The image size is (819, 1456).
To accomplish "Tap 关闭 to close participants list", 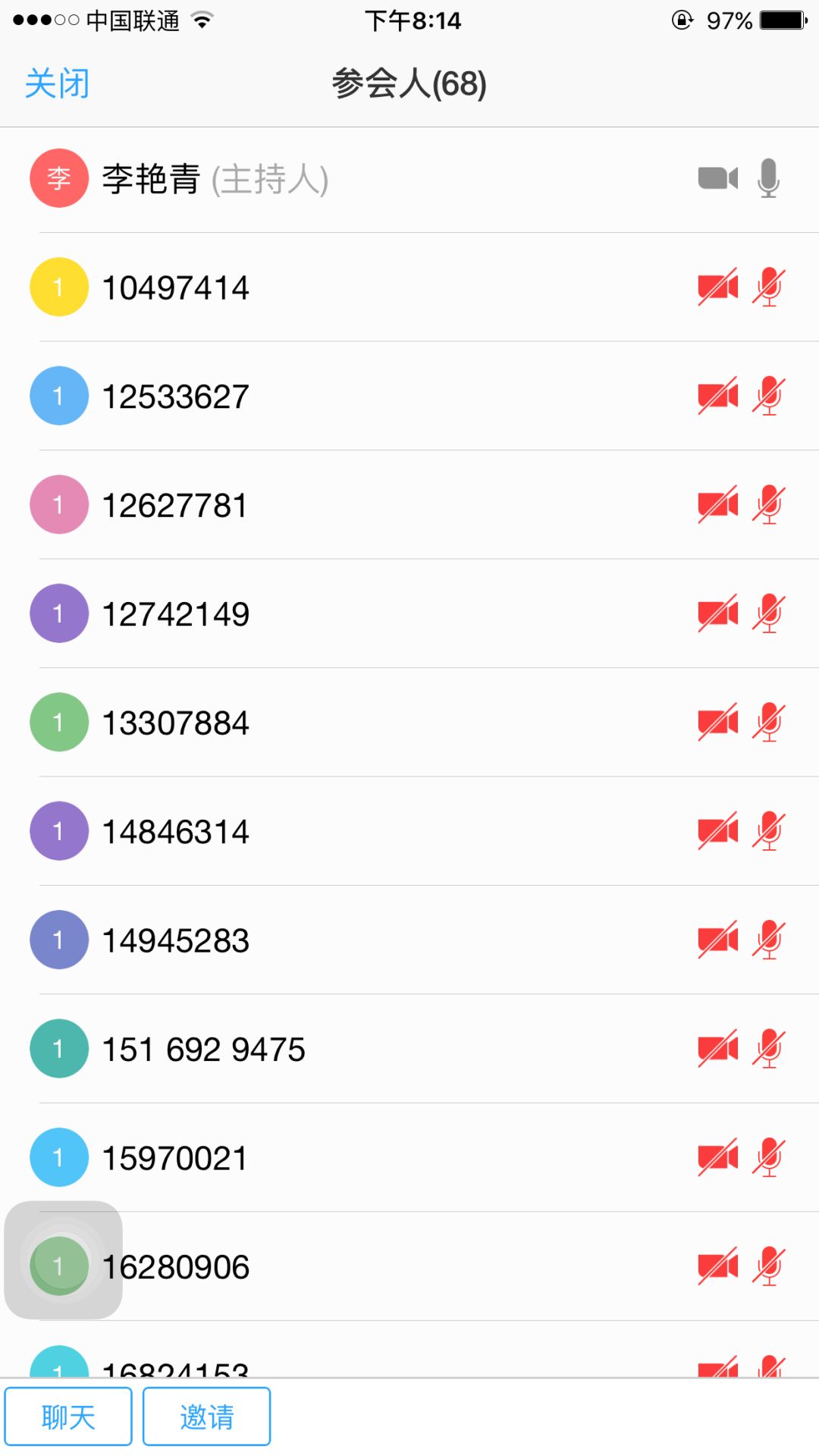I will click(x=57, y=83).
